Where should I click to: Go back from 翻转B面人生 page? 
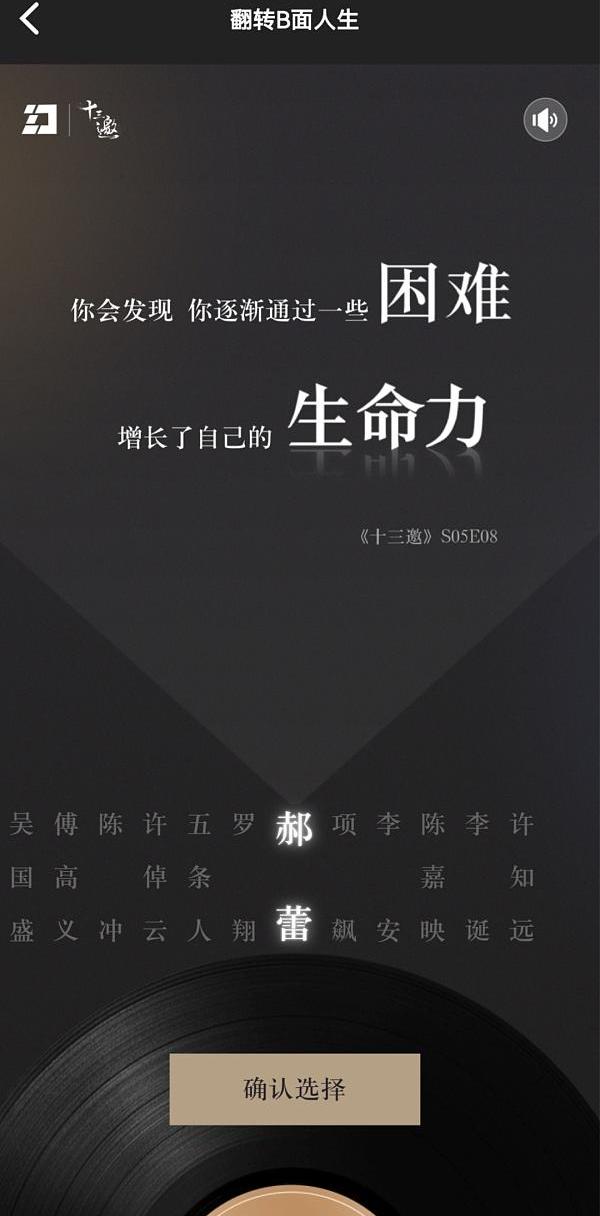pos(30,19)
